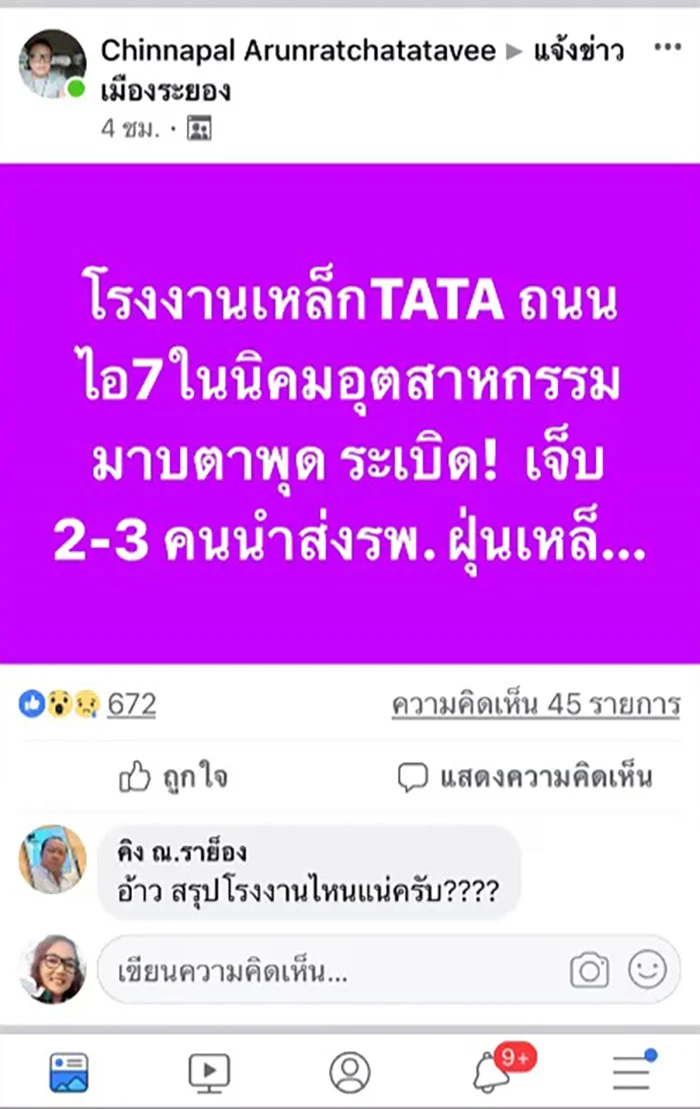This screenshot has width=700, height=1109.
Task: Open the emoji picker in comment box
Action: tap(647, 969)
